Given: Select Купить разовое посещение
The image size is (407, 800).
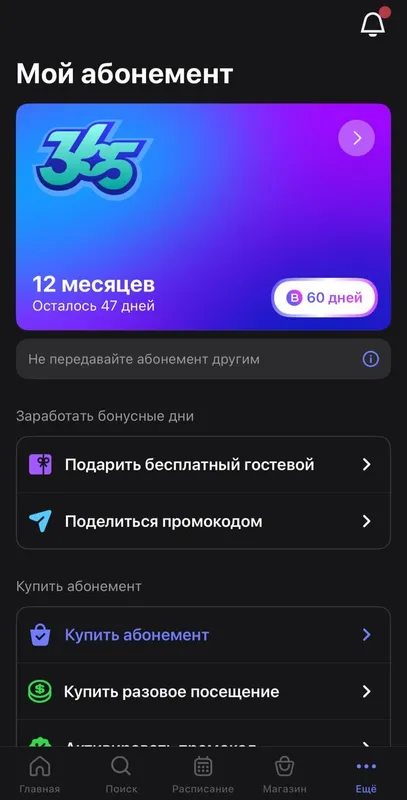Looking at the screenshot, I should [204, 692].
